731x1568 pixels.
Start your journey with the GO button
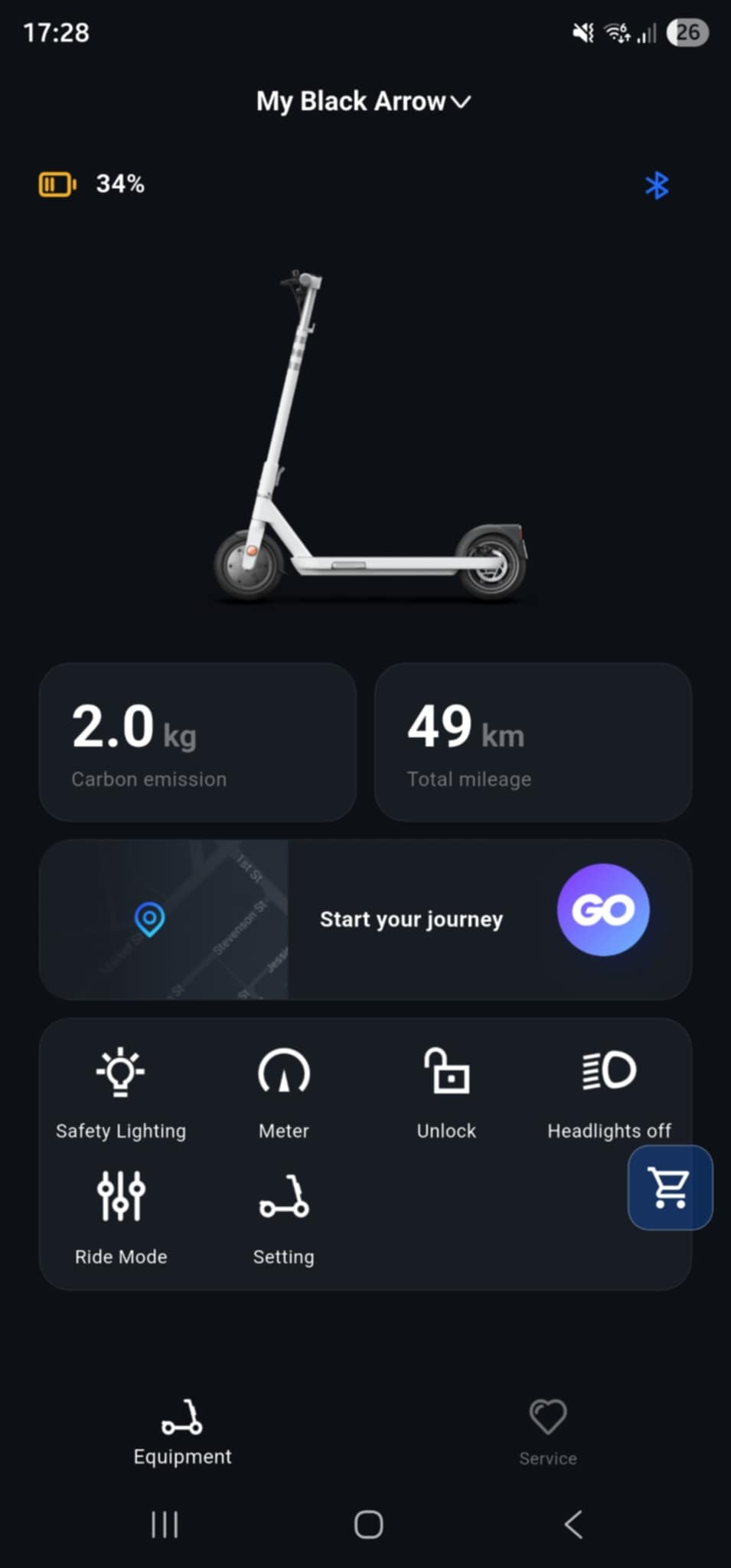pos(603,910)
